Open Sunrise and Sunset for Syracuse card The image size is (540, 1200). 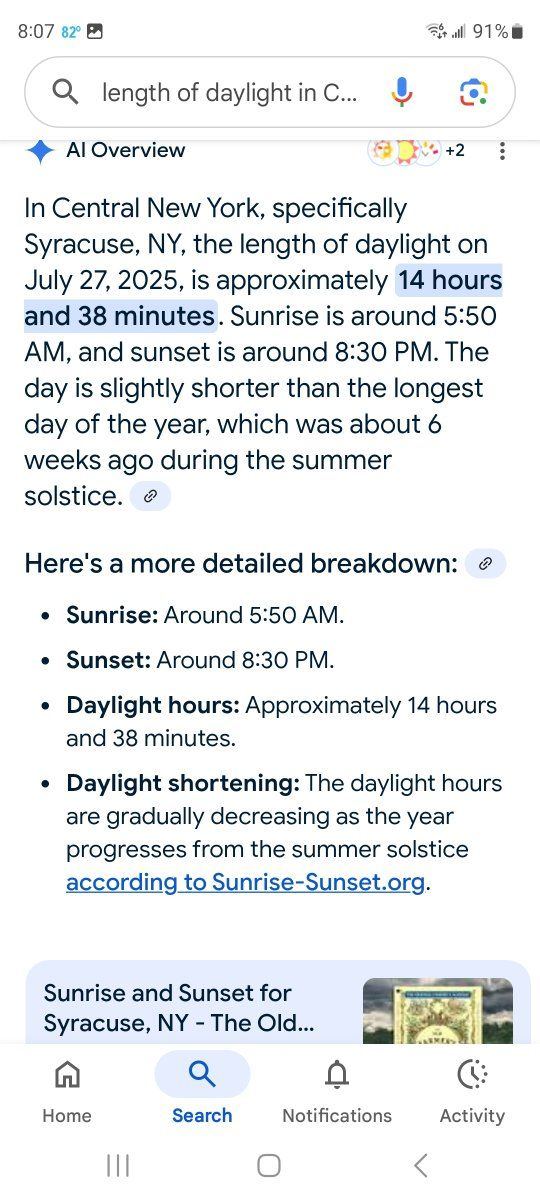[277, 1003]
